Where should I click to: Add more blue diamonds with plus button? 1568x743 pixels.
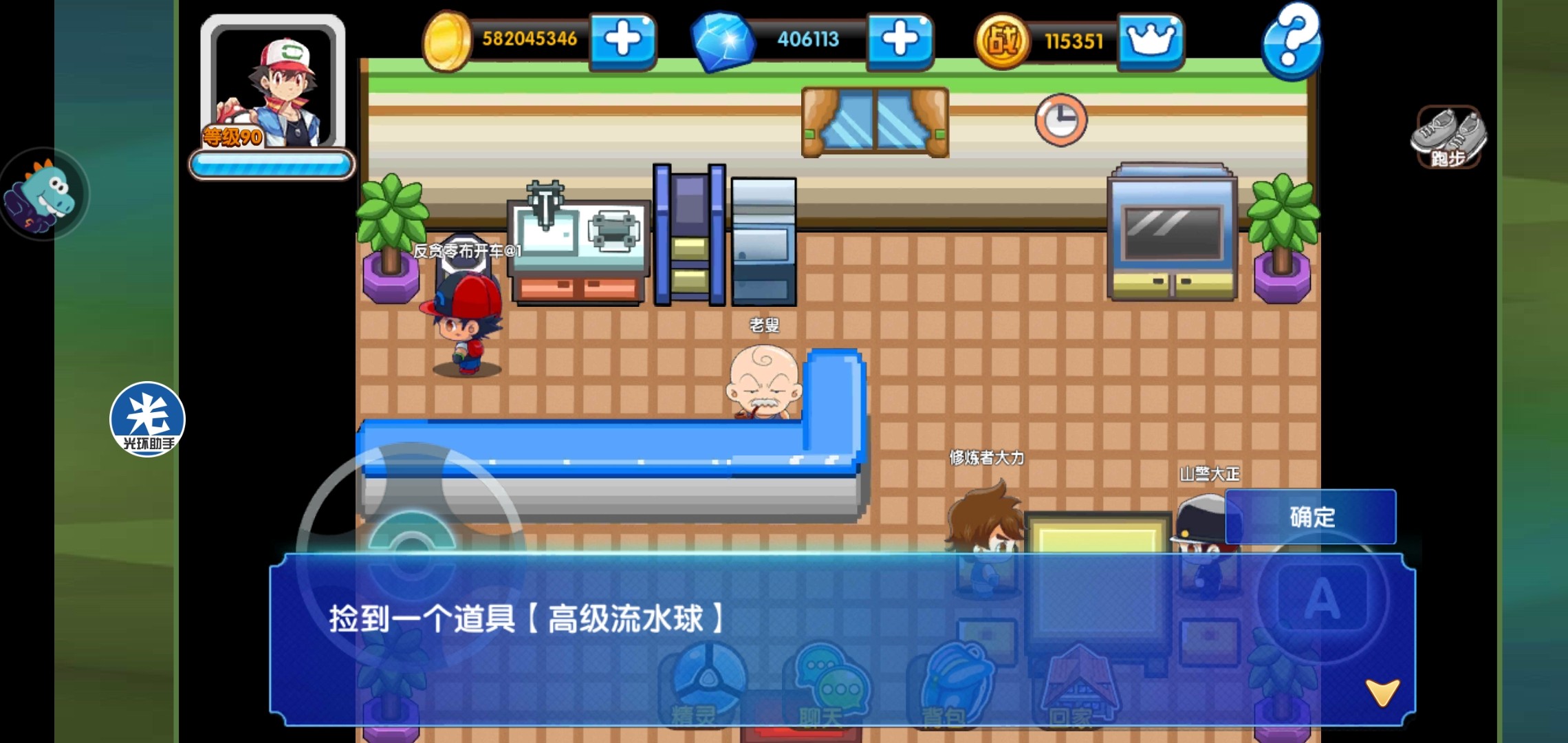[x=900, y=39]
